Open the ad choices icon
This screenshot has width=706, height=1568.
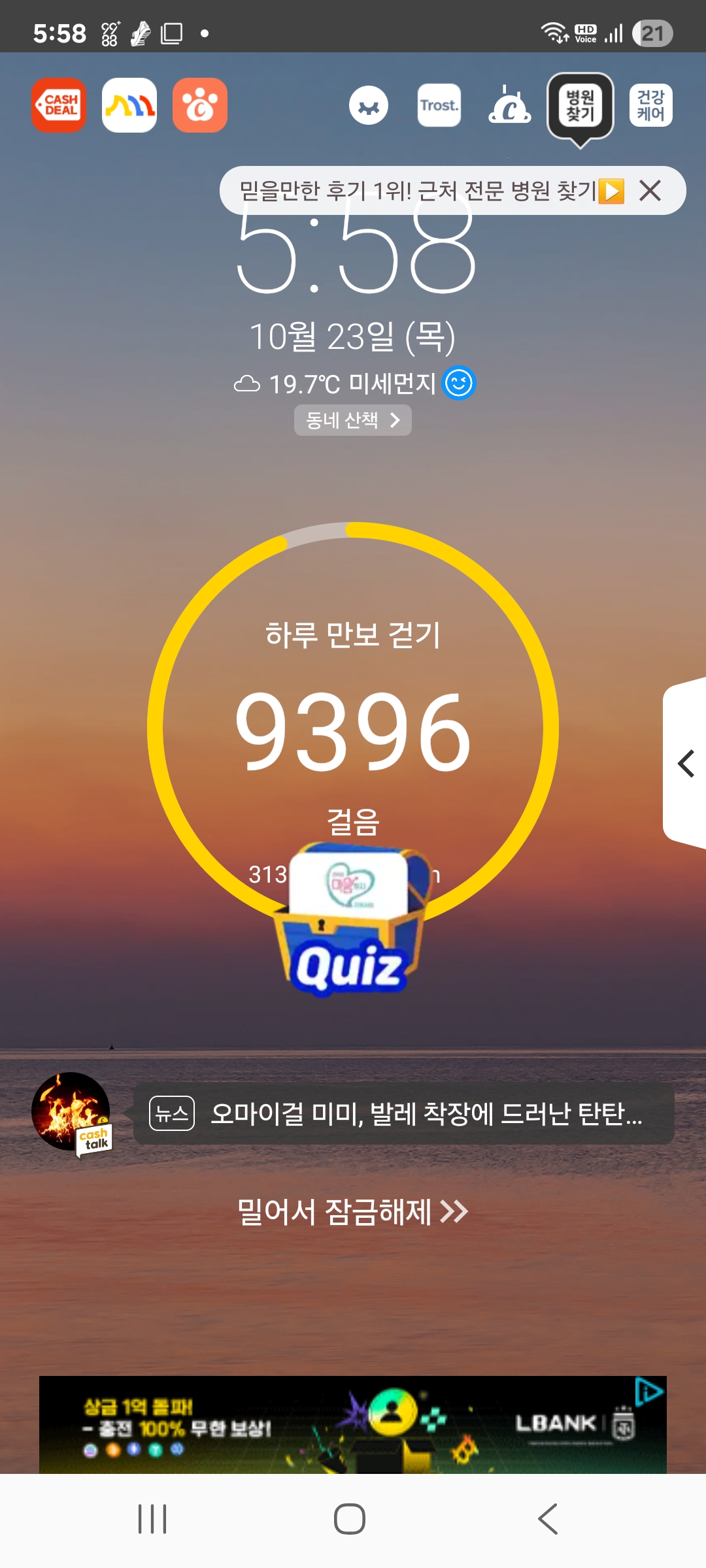pyautogui.click(x=649, y=1391)
